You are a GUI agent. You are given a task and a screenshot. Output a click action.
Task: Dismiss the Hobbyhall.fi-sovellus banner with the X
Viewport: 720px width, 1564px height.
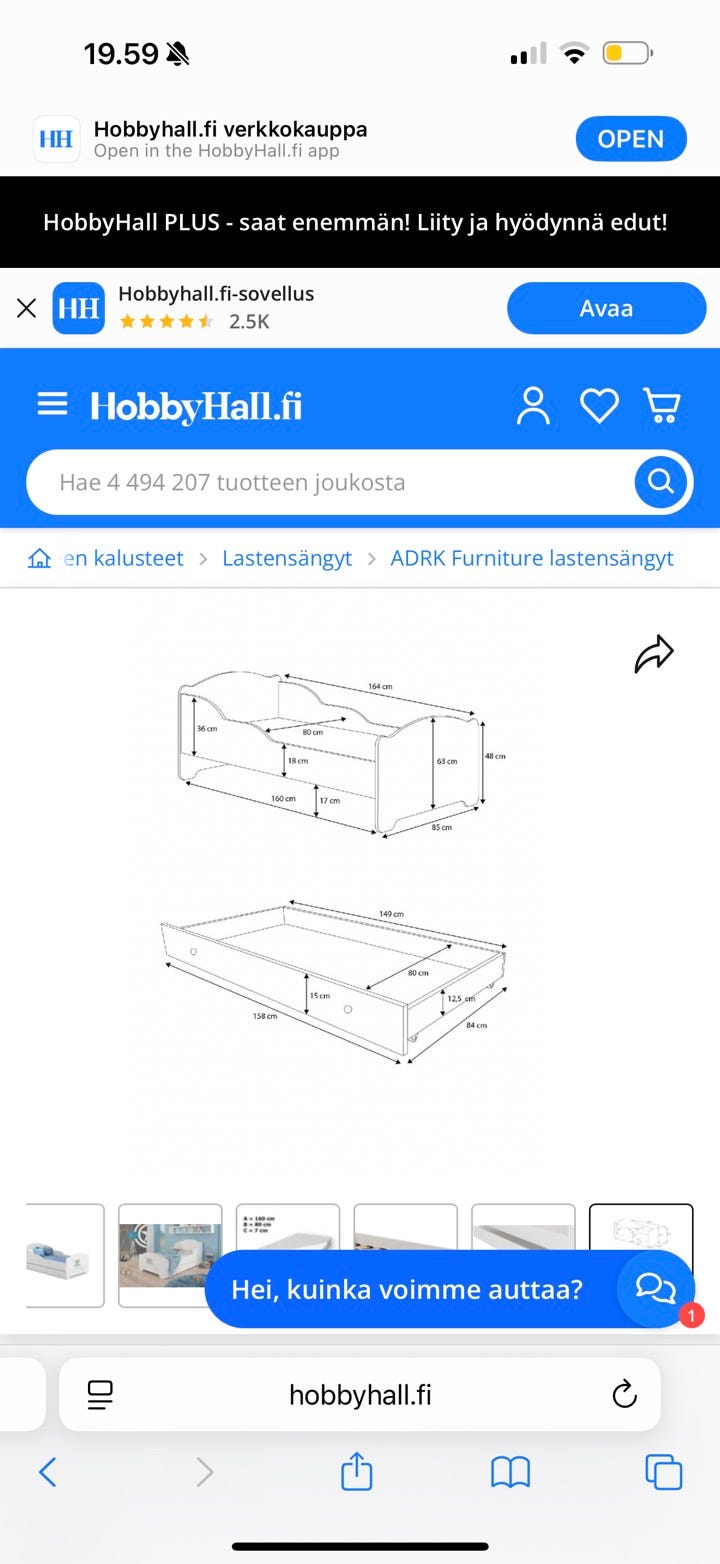tap(26, 308)
